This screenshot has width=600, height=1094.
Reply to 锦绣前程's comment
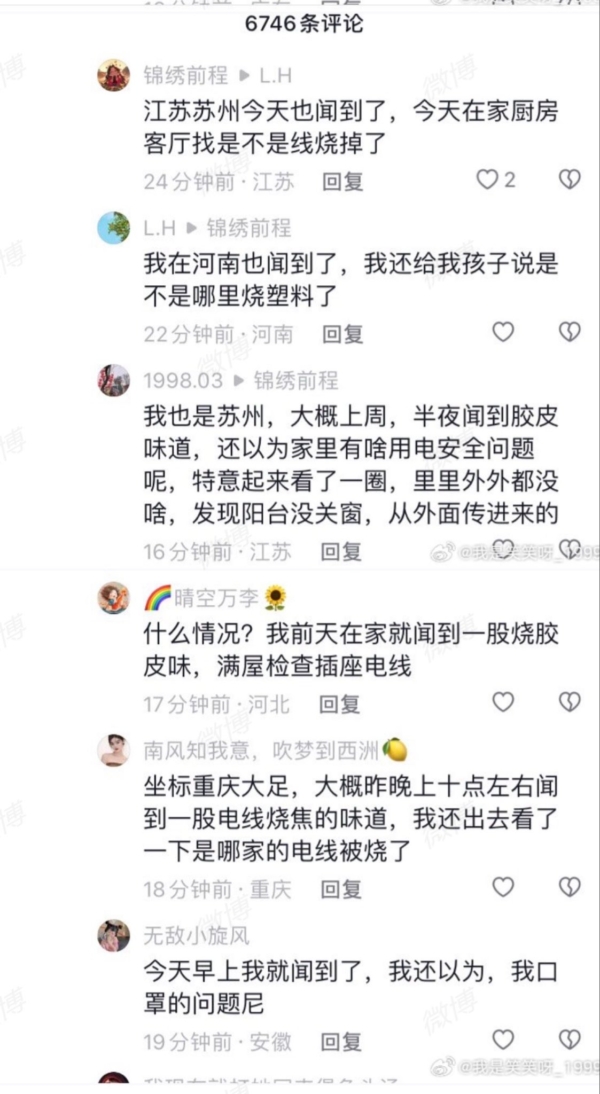coord(342,181)
